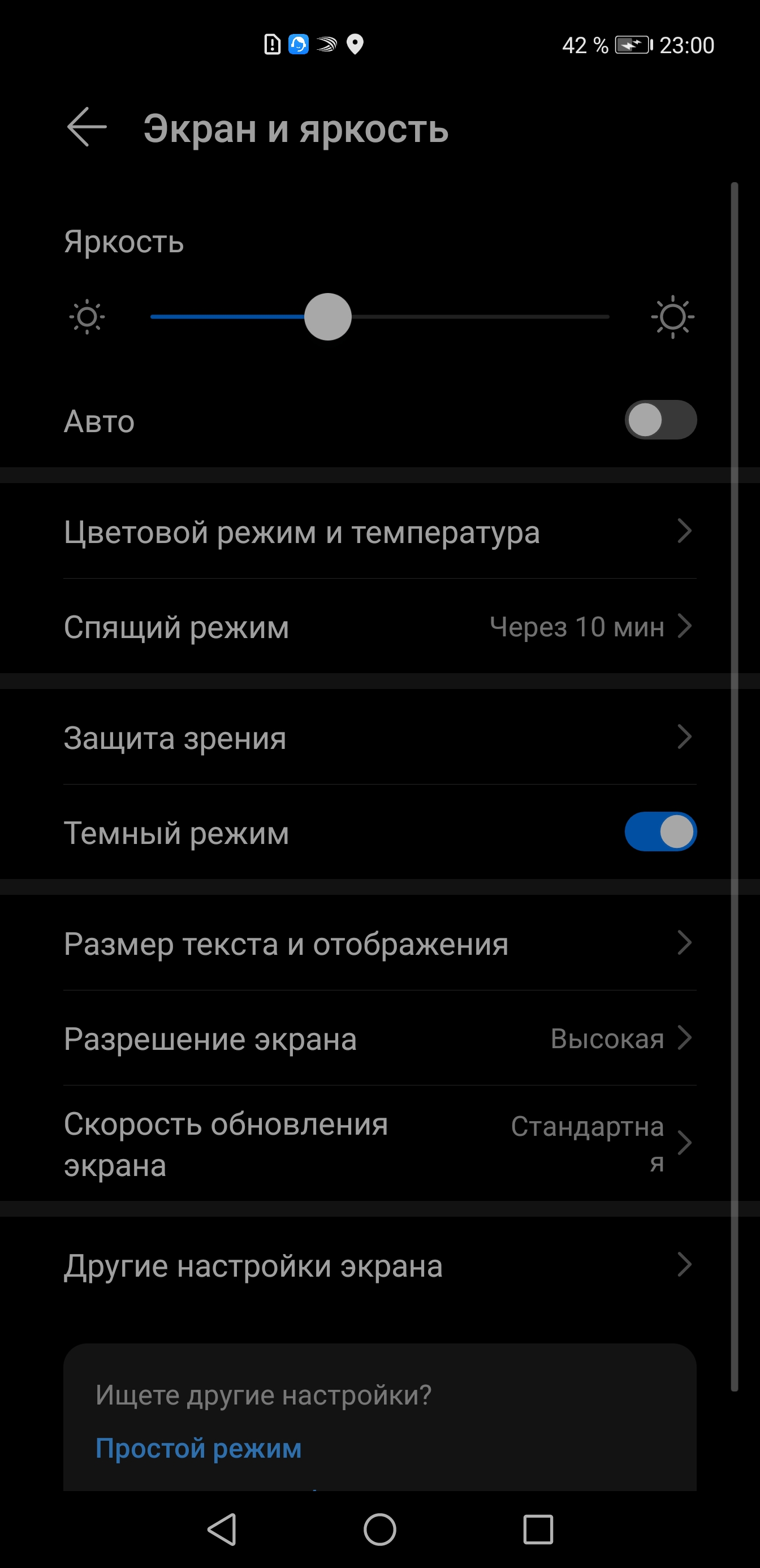Viewport: 760px width, 1568px height.
Task: Open recent apps from the navigation bar
Action: tap(538, 1529)
